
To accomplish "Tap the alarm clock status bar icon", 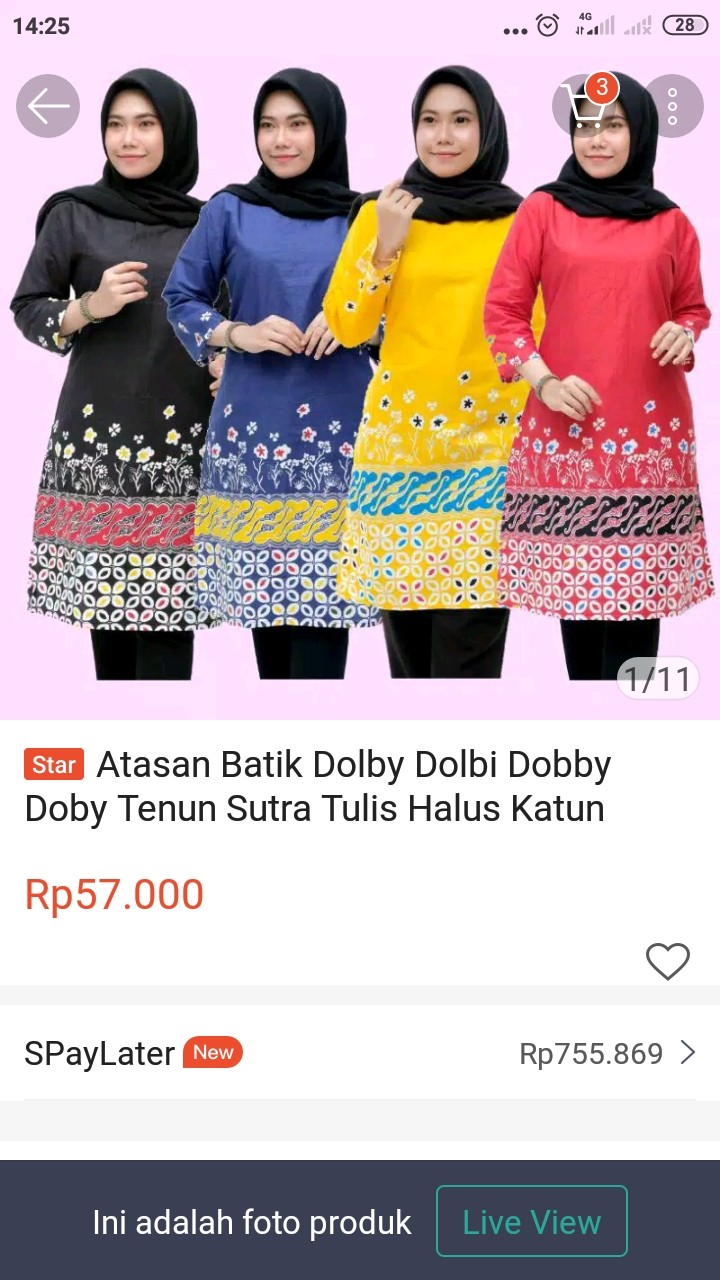I will [x=545, y=27].
